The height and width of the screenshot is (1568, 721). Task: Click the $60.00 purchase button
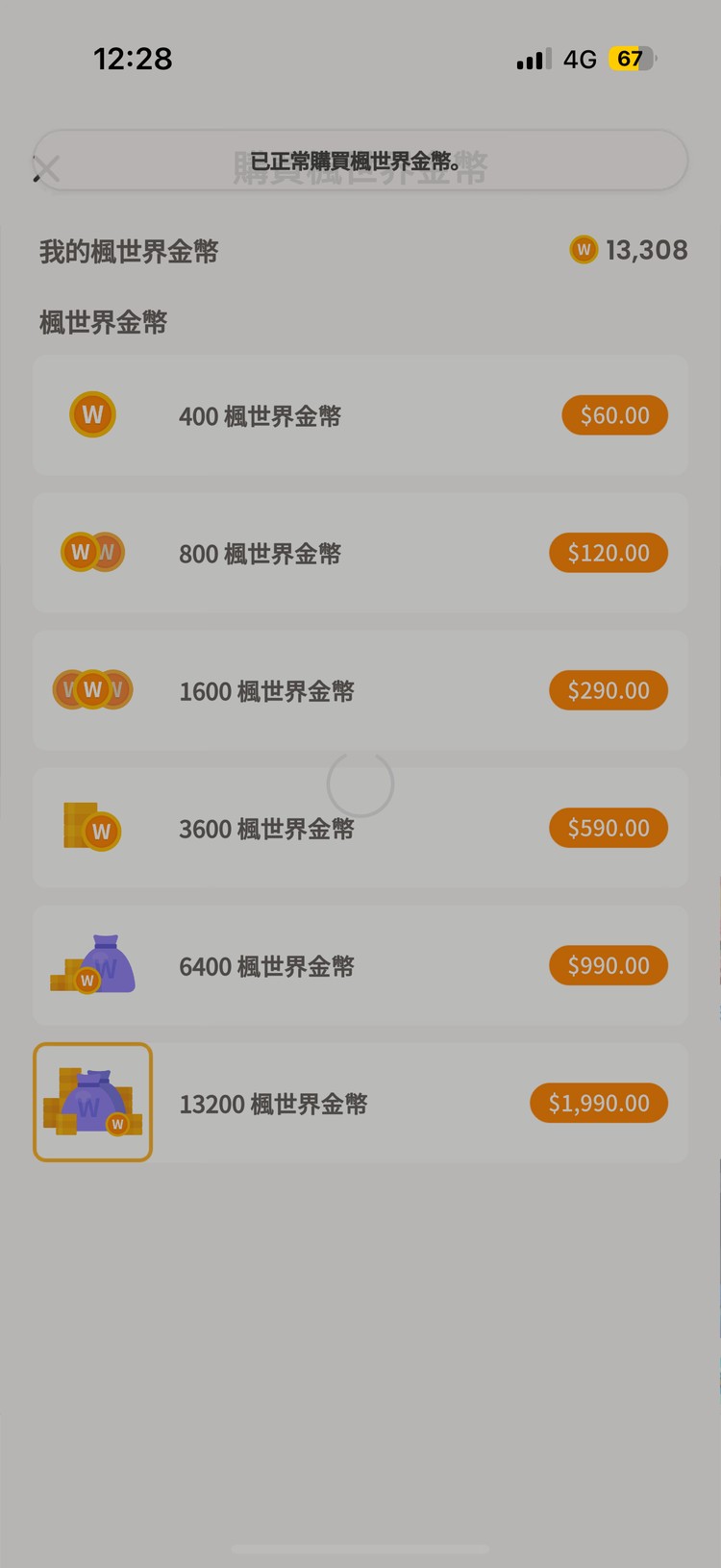(x=614, y=415)
